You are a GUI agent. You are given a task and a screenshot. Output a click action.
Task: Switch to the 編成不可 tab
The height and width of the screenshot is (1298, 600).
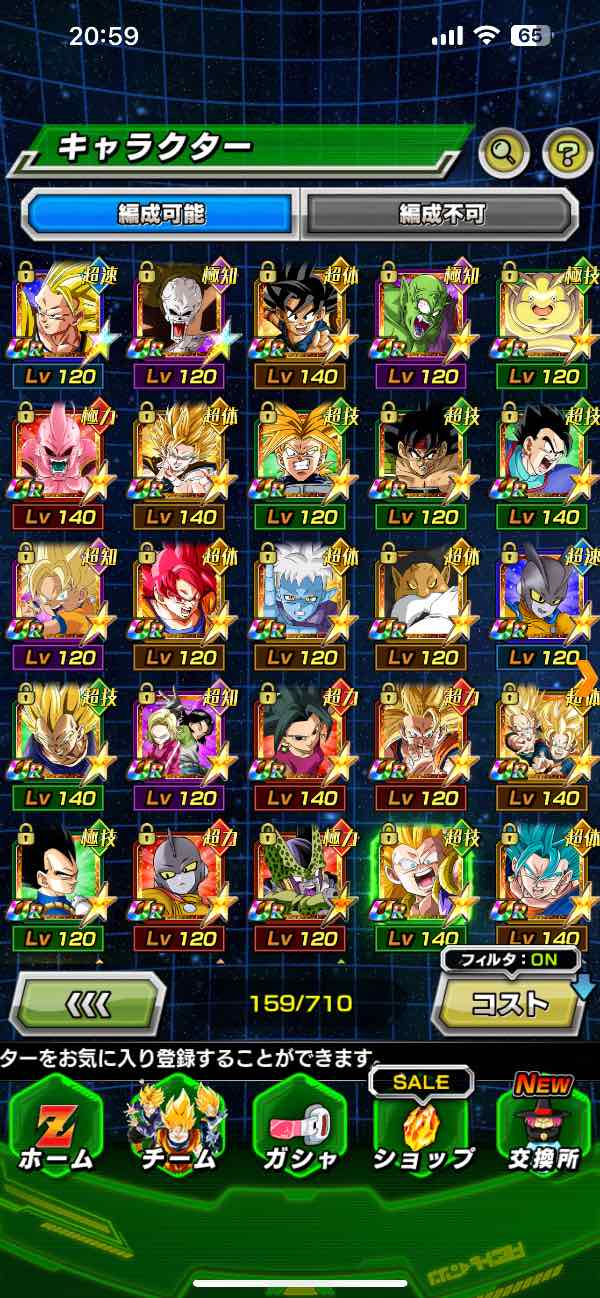(x=440, y=213)
